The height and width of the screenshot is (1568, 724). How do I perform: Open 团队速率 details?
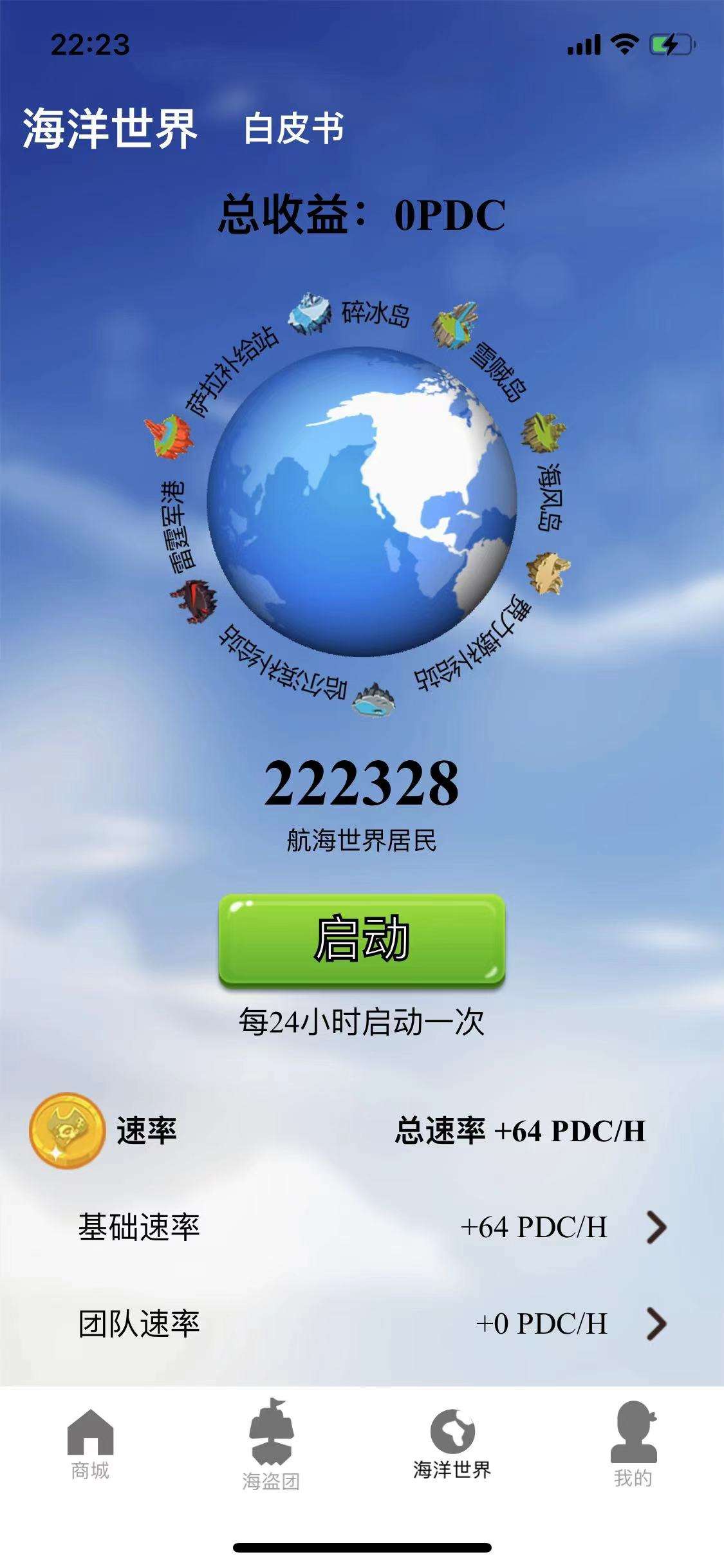pyautogui.click(x=362, y=1323)
